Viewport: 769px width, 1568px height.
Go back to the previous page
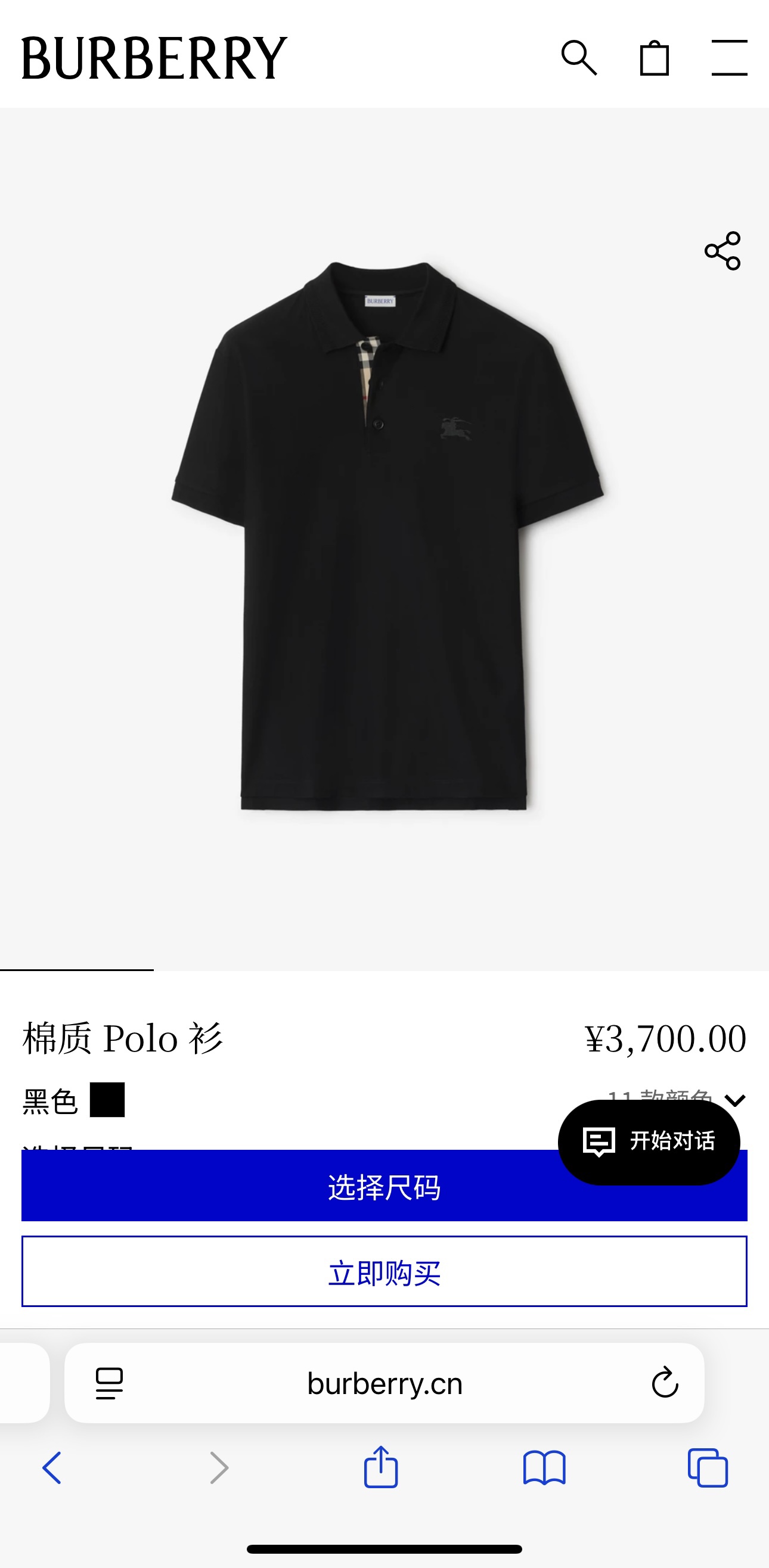pyautogui.click(x=52, y=1467)
